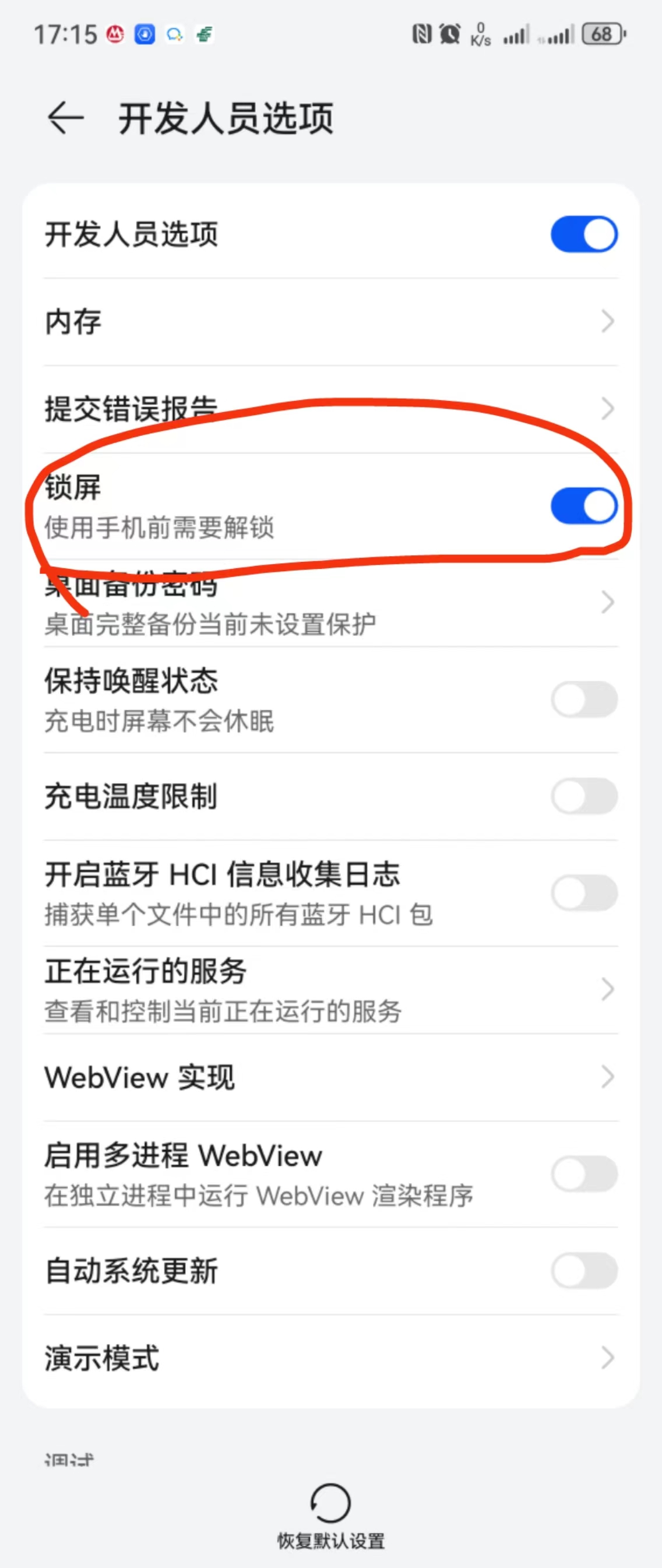The image size is (662, 1568).
Task: Enable 开启蓝牙 HCI 信息收集日志
Action: click(583, 893)
